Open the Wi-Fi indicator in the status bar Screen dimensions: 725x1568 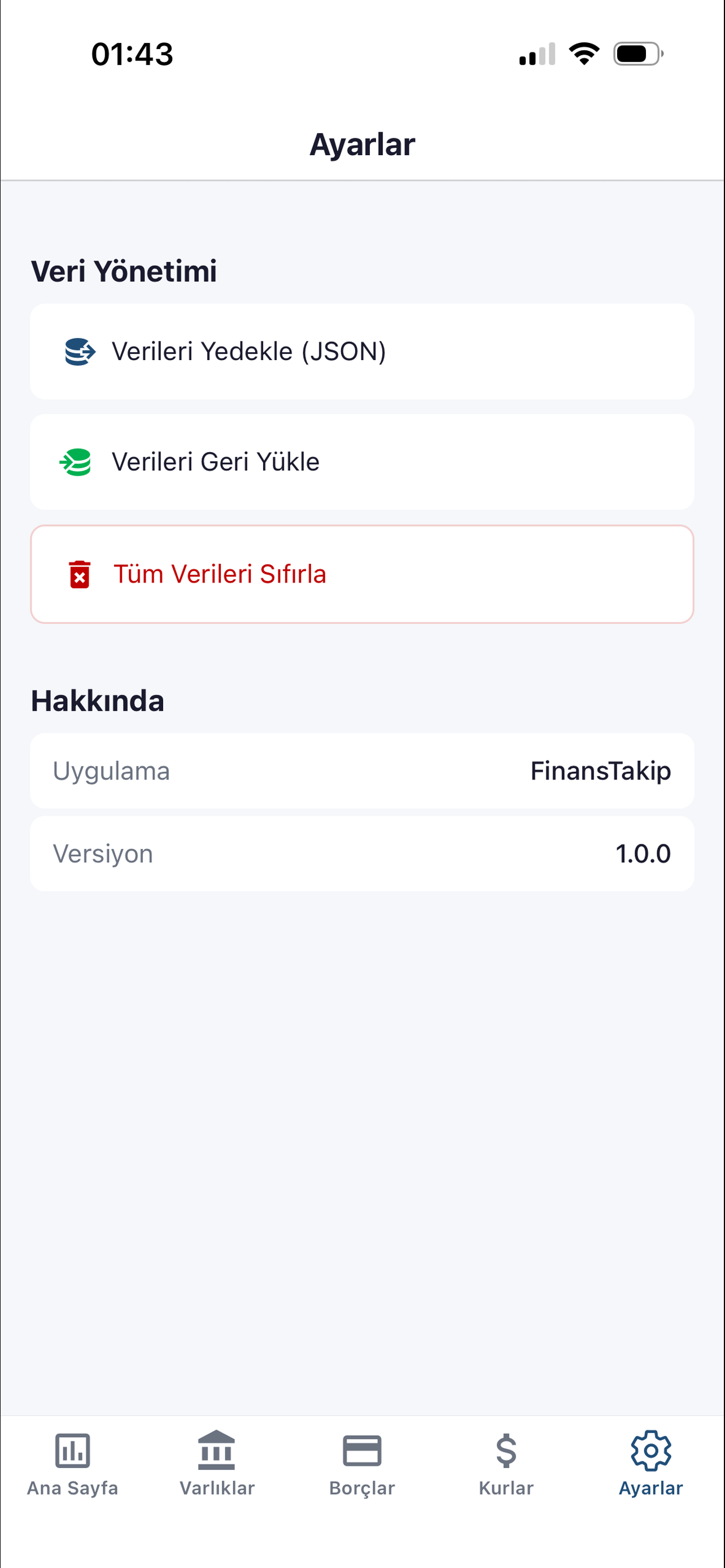[x=584, y=54]
